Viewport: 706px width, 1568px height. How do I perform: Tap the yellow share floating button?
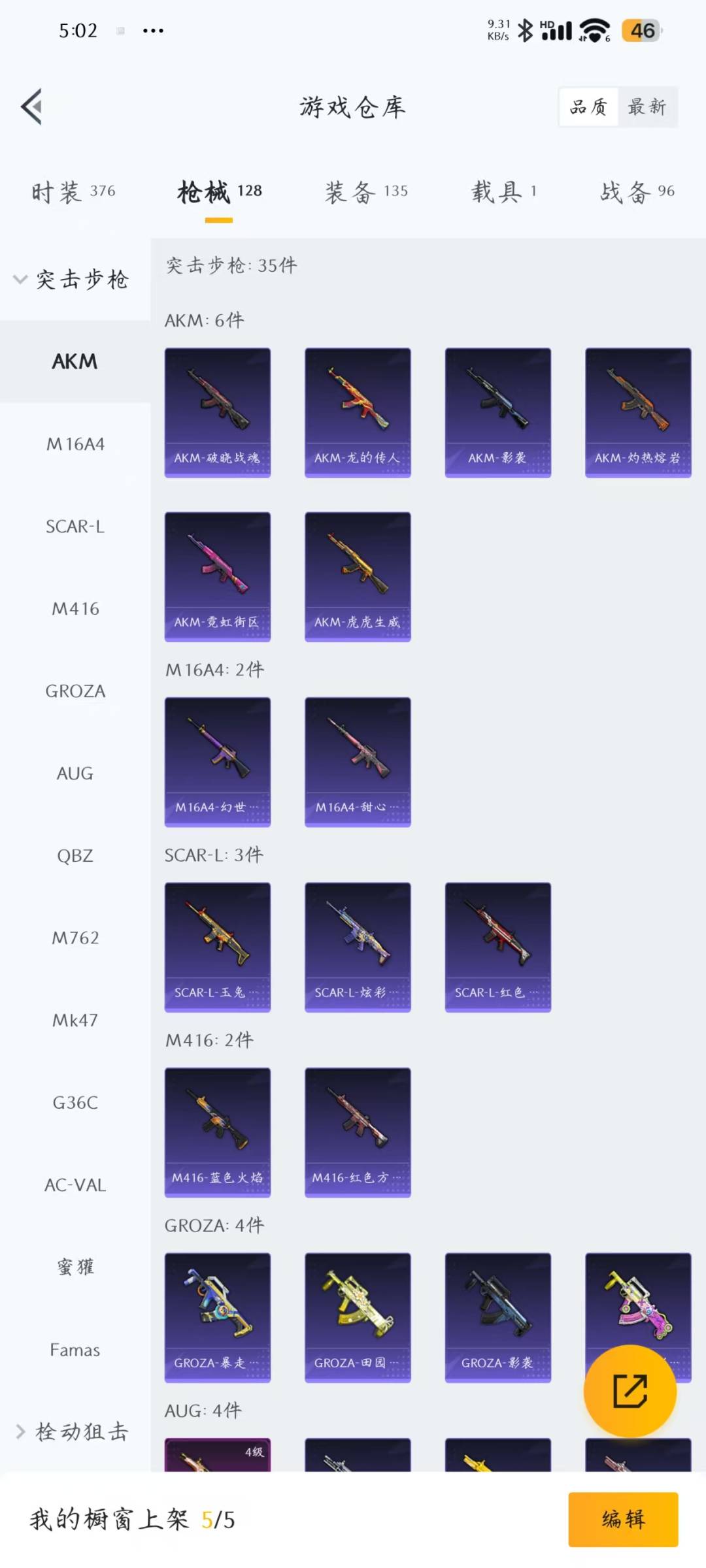(630, 1391)
